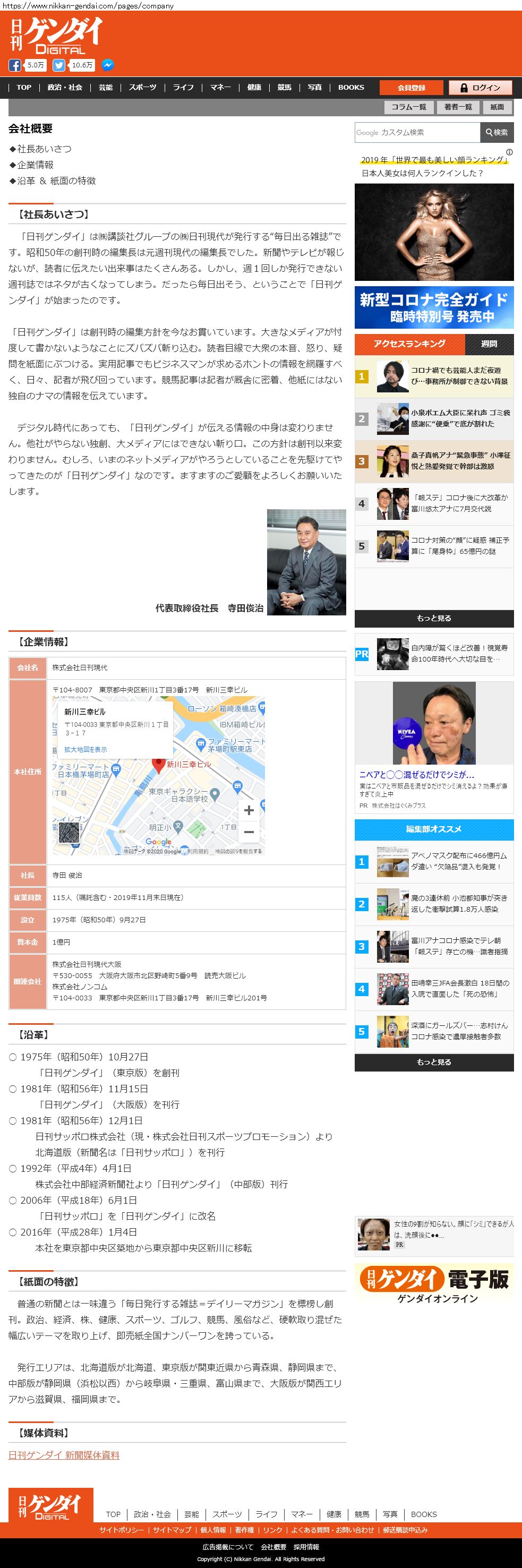This screenshot has width=522, height=1568.
Task: Switch access ranking to 週間 tab
Action: [489, 344]
